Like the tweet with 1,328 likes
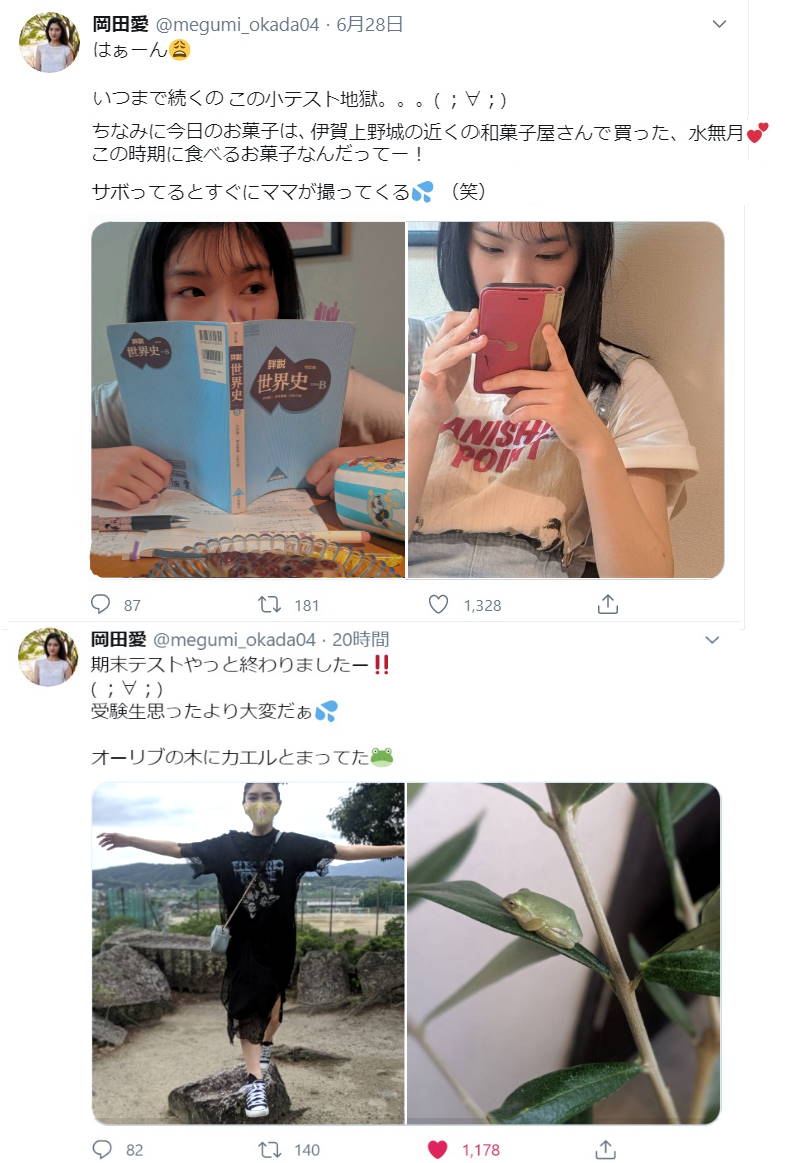Image resolution: width=811 pixels, height=1163 pixels. click(438, 604)
